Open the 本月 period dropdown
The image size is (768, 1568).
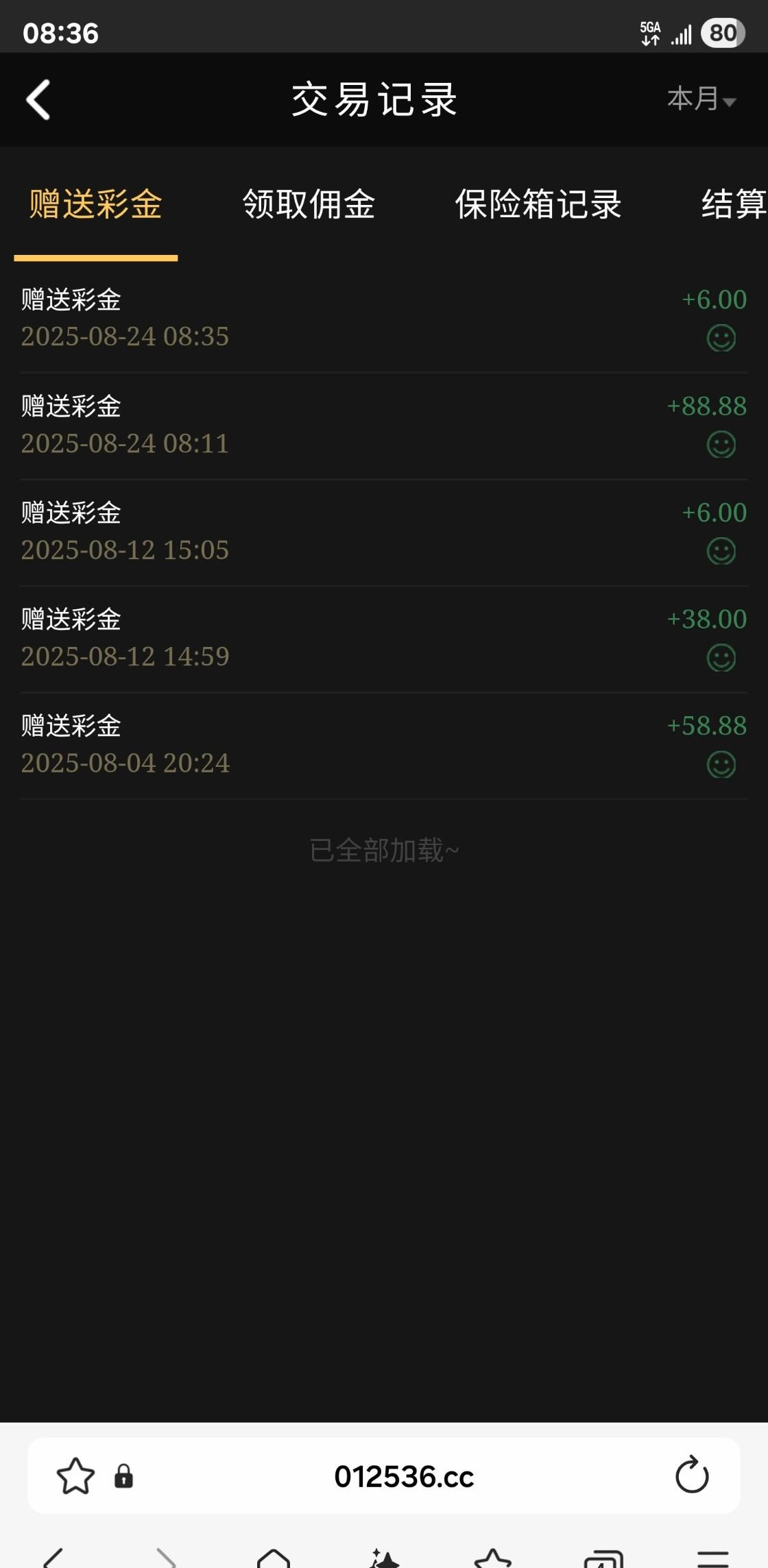[701, 99]
